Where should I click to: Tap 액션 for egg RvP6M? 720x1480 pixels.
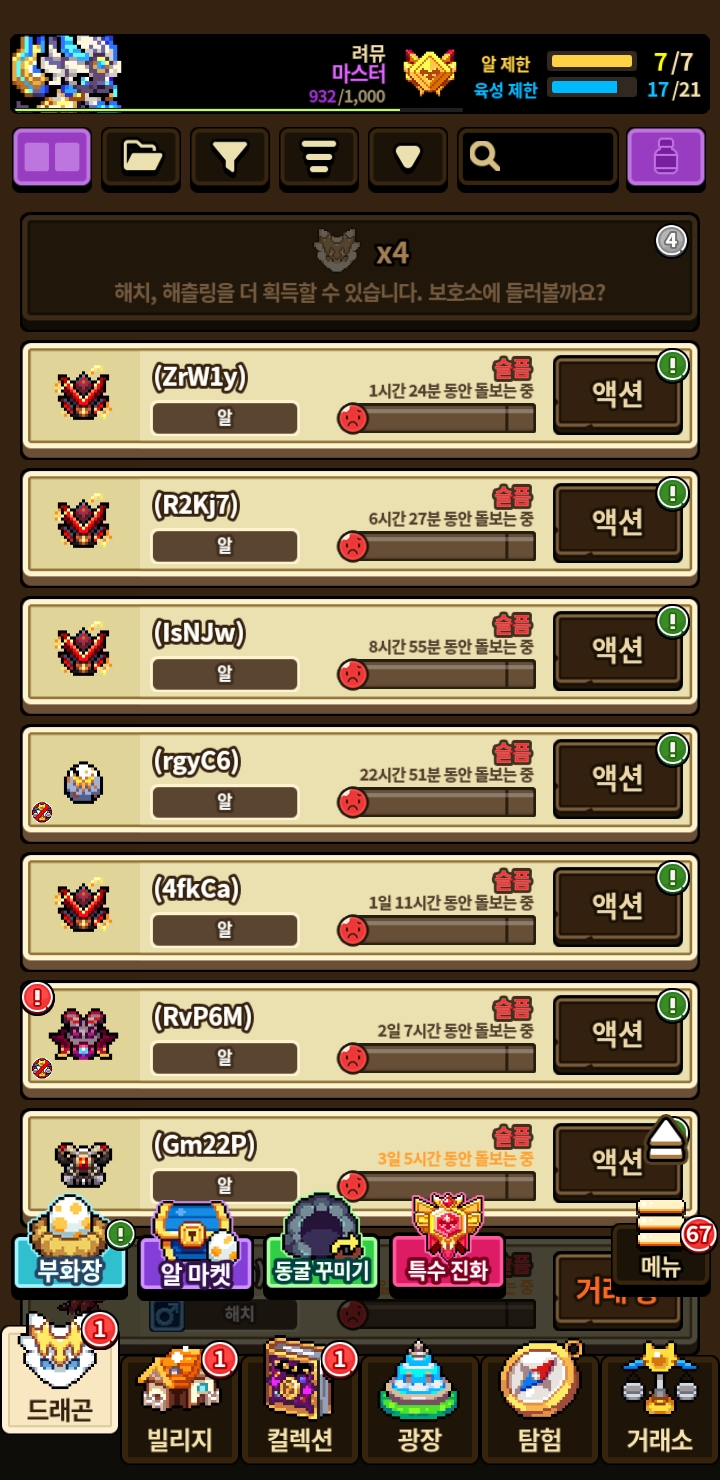click(617, 1033)
